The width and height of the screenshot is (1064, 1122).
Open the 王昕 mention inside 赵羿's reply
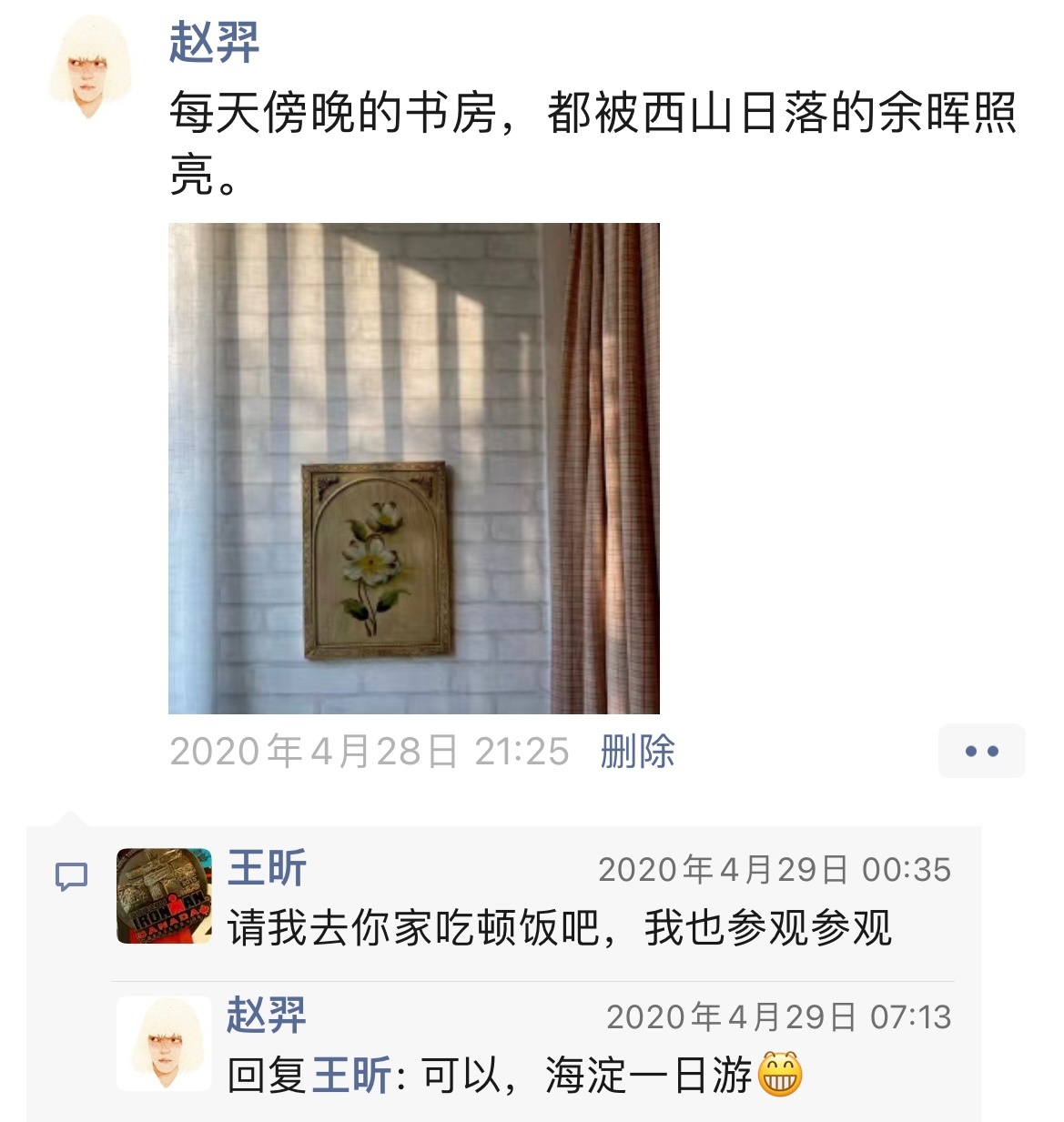pos(351,1076)
